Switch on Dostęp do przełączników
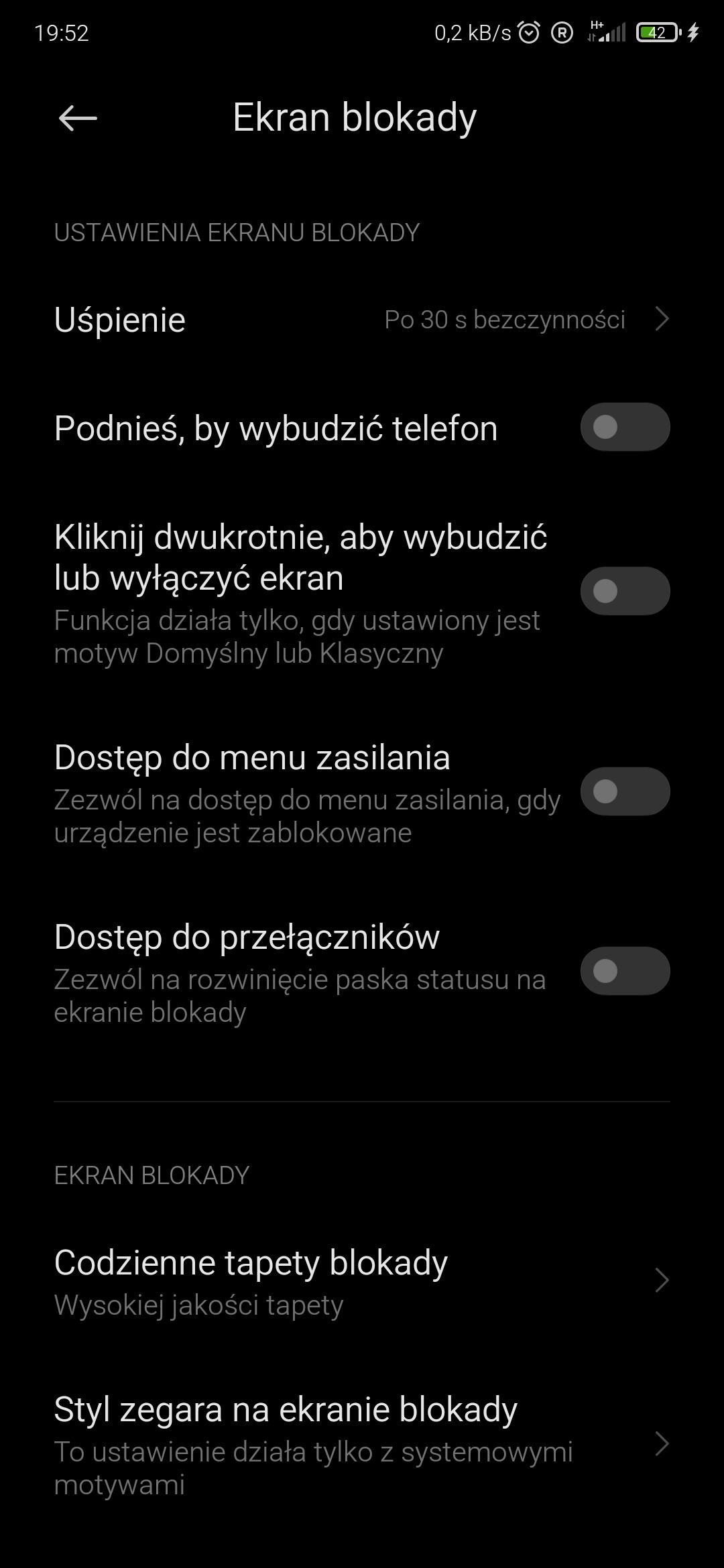Viewport: 724px width, 1568px height. 624,971
